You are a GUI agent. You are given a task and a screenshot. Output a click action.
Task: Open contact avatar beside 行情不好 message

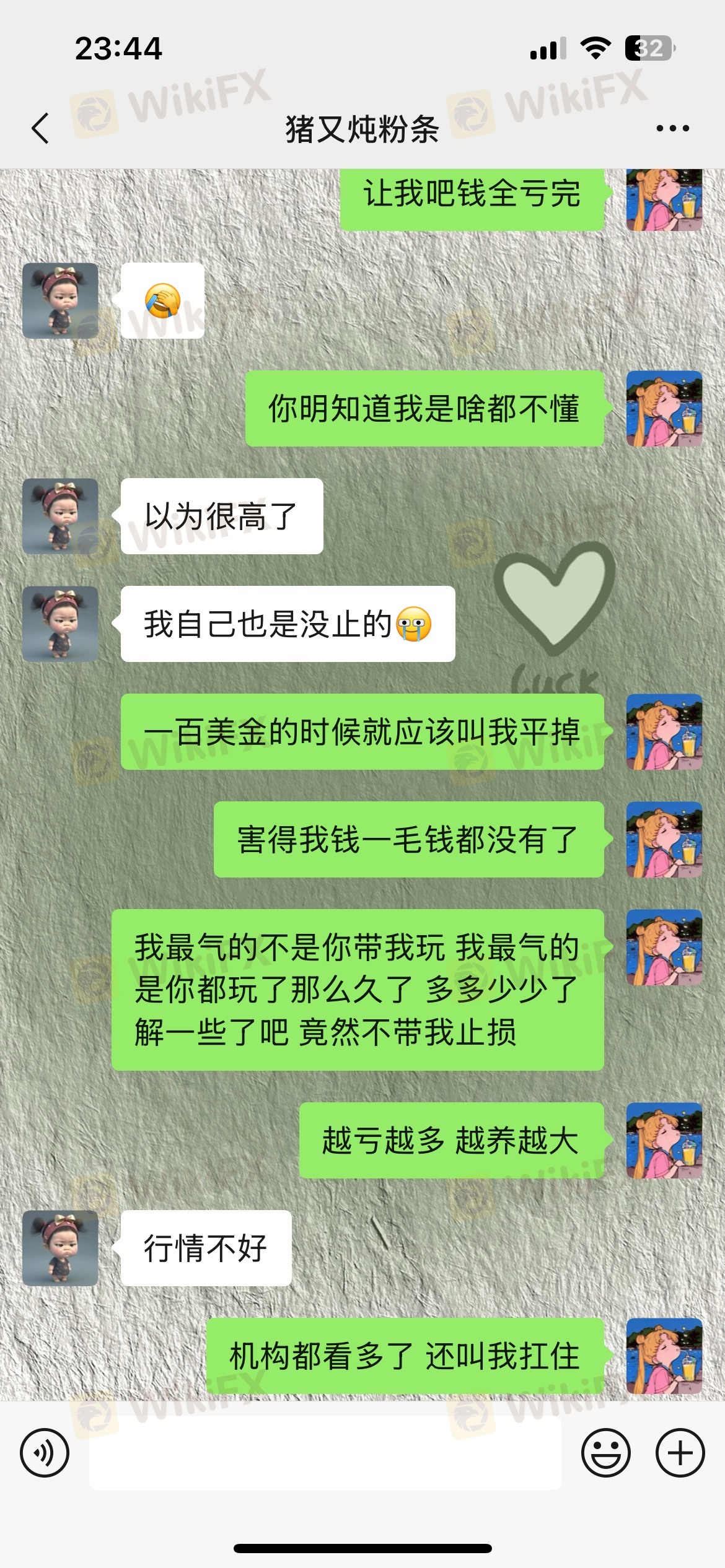(60, 1248)
